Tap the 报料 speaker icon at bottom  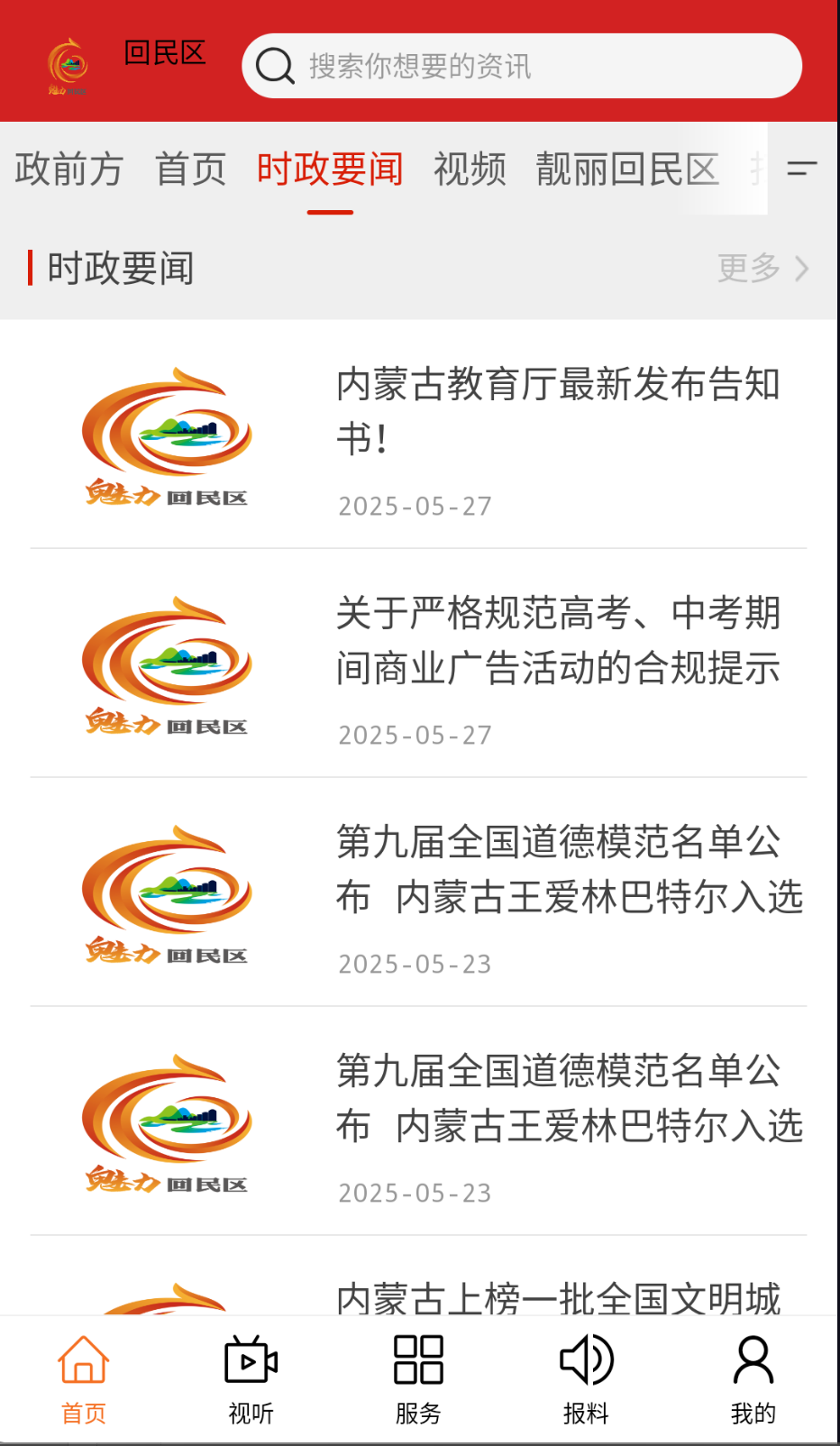(x=586, y=1361)
